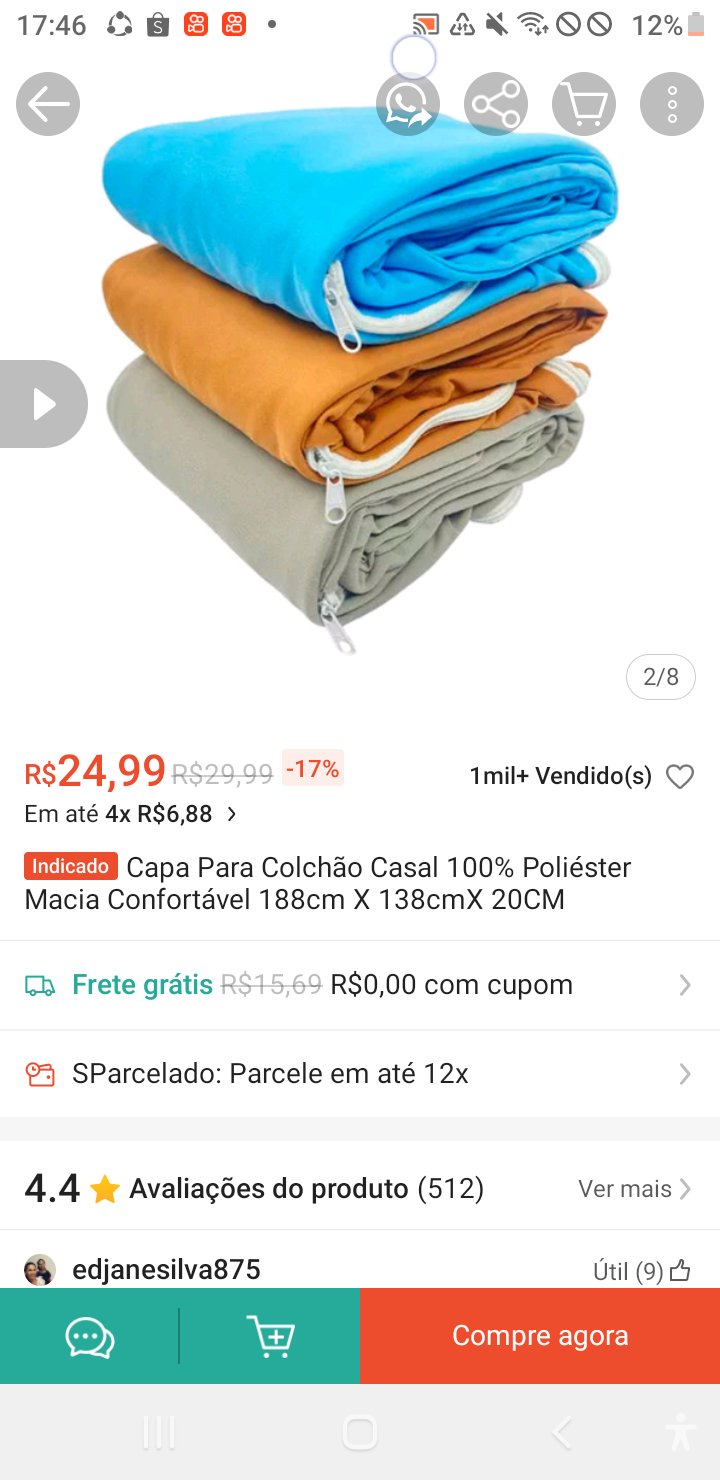Image resolution: width=720 pixels, height=1480 pixels.
Task: Add product to cart
Action: [x=270, y=1336]
